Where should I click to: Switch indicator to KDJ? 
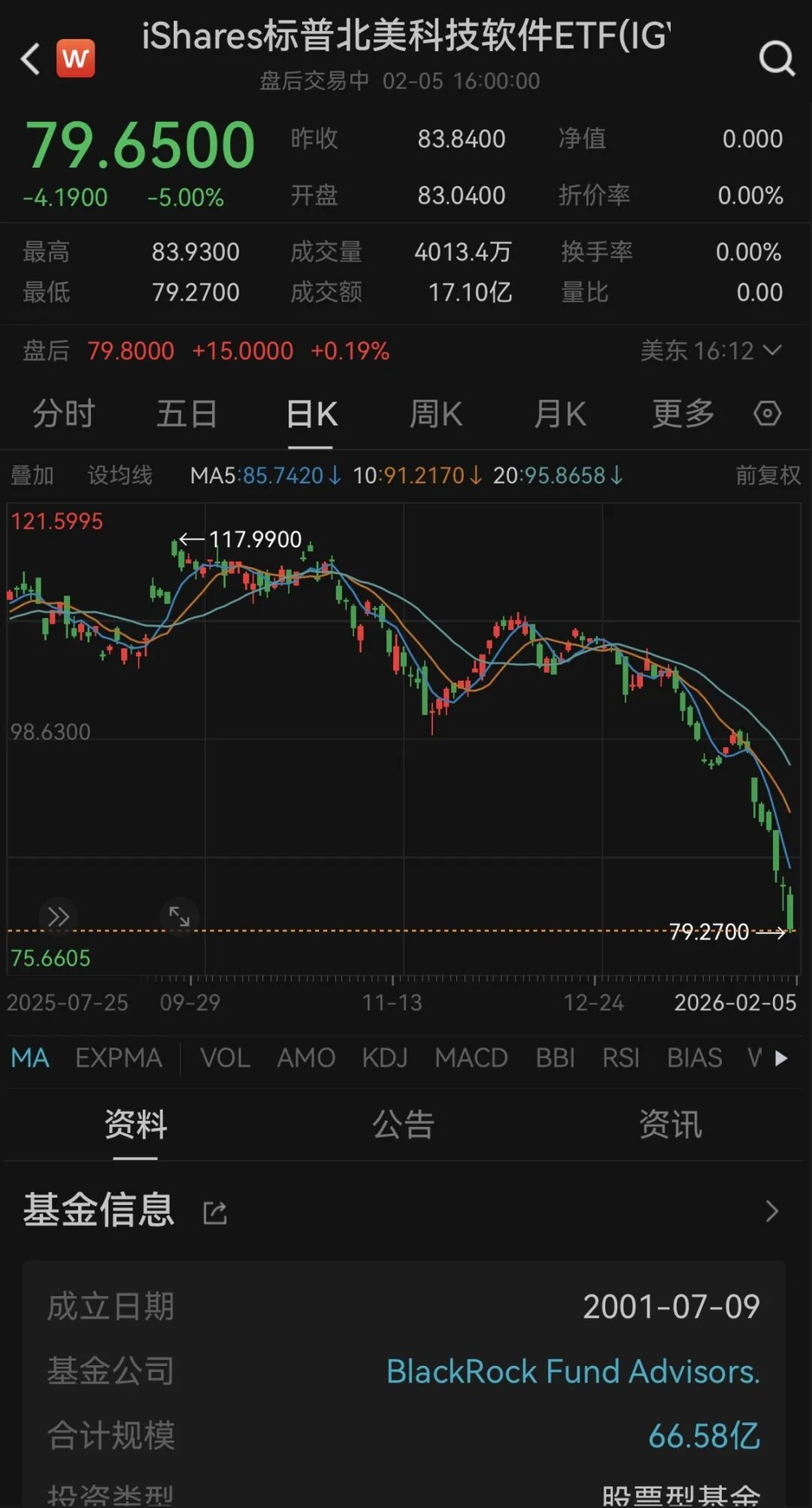pyautogui.click(x=385, y=1057)
